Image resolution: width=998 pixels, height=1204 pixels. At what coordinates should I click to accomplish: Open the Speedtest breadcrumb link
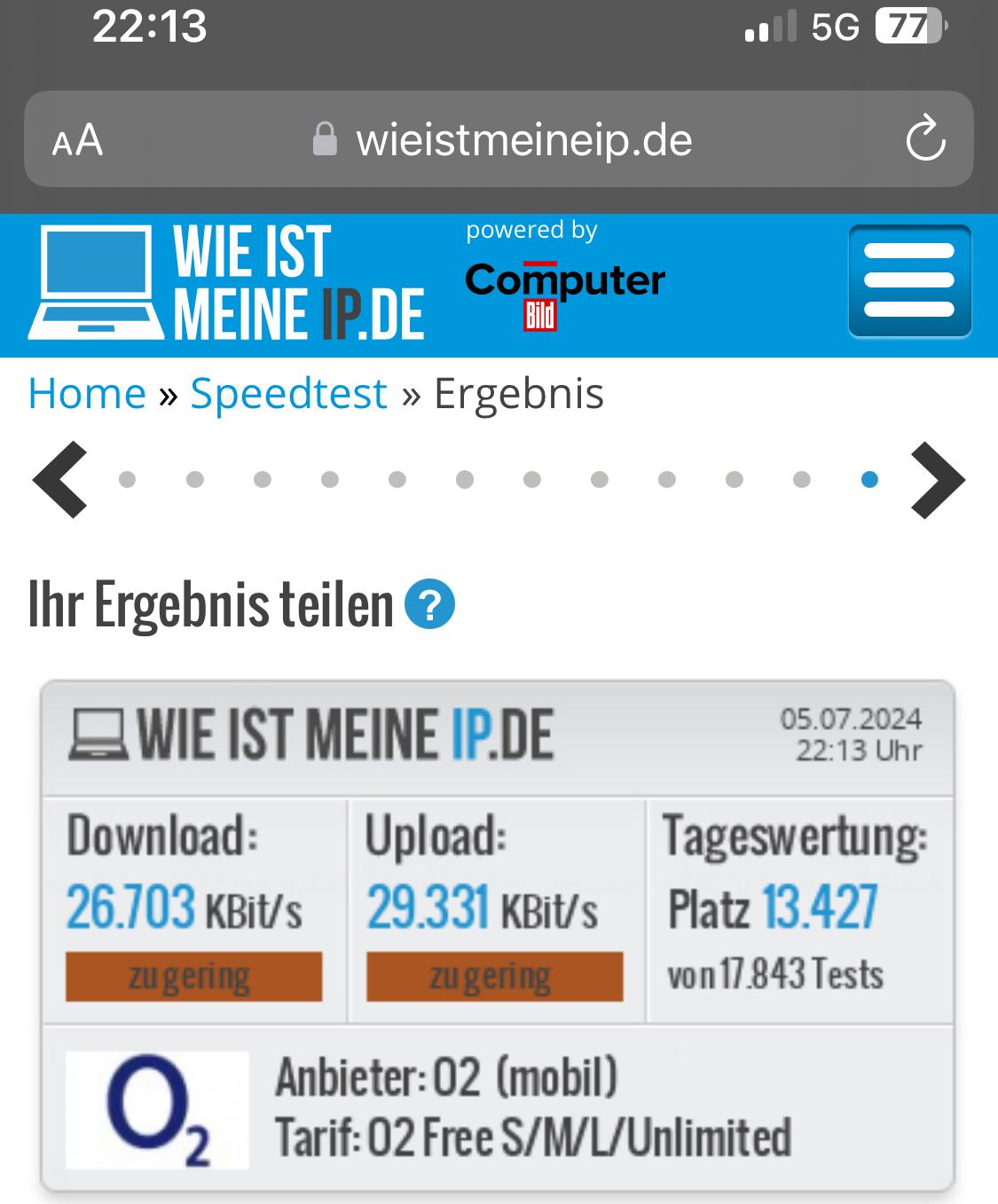(288, 393)
